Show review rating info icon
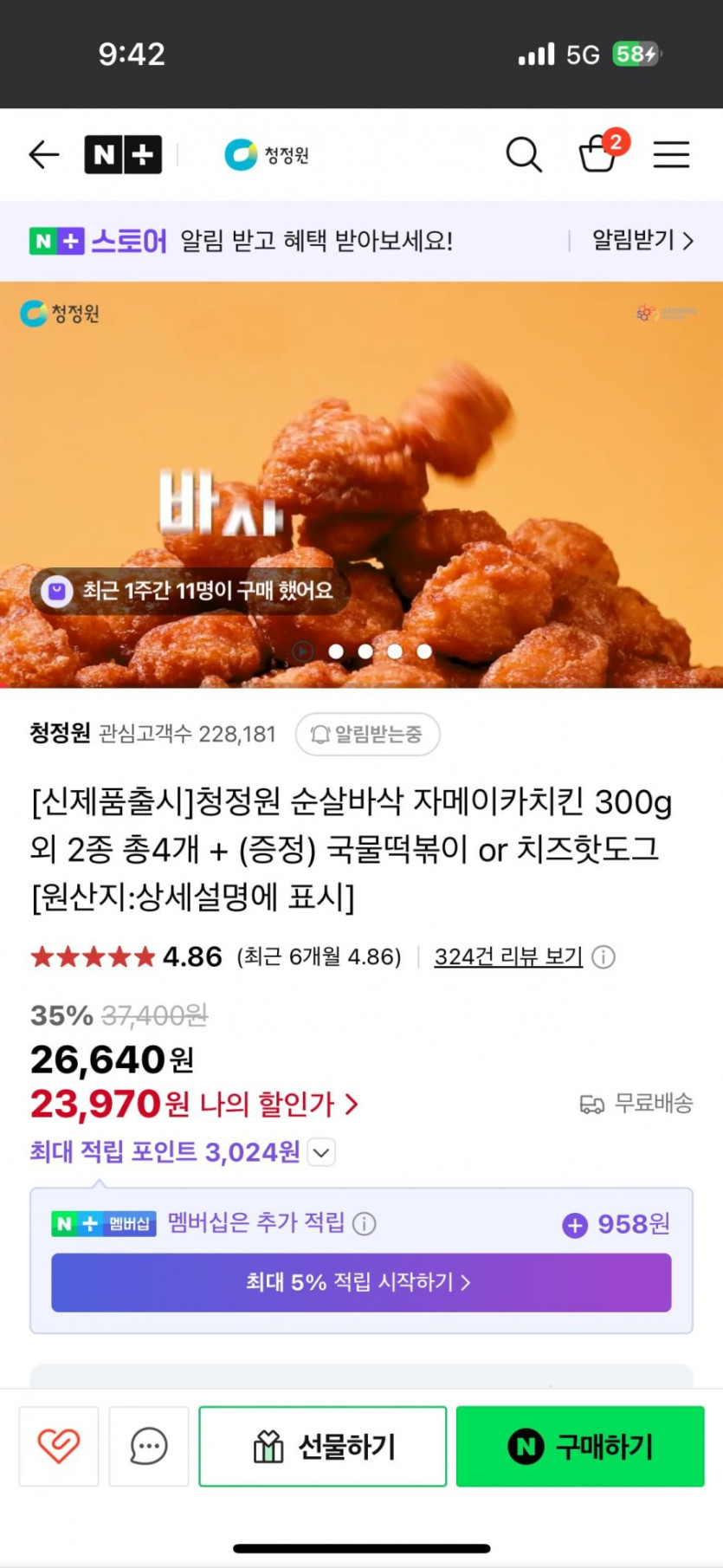 pyautogui.click(x=604, y=957)
